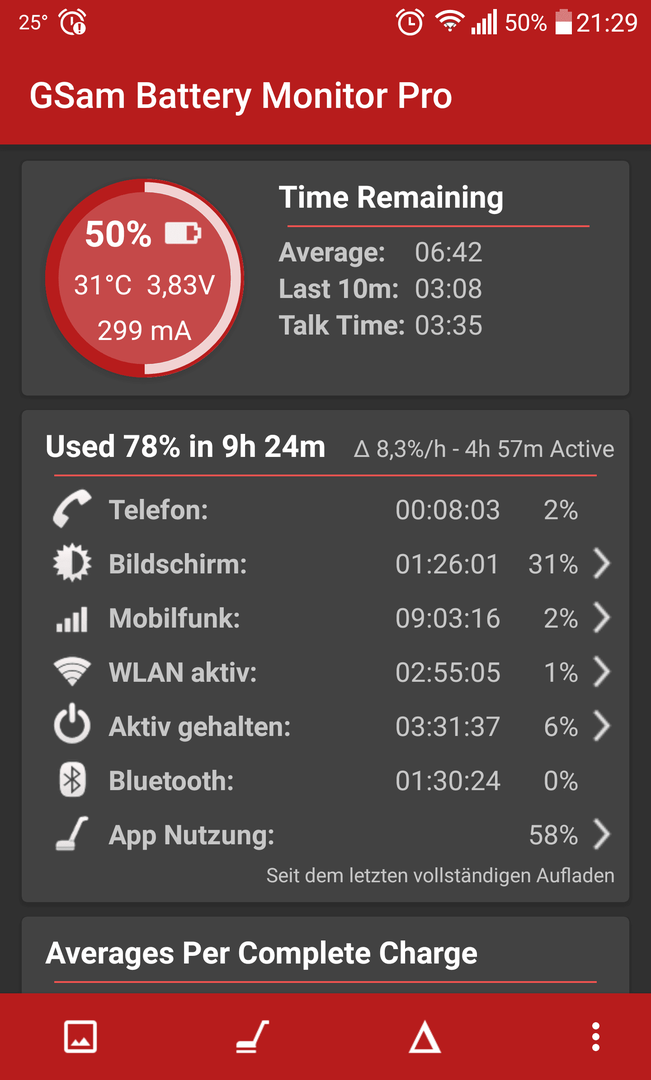The width and height of the screenshot is (651, 1080).
Task: Tap the delta triangle icon in bottom bar
Action: click(424, 1037)
